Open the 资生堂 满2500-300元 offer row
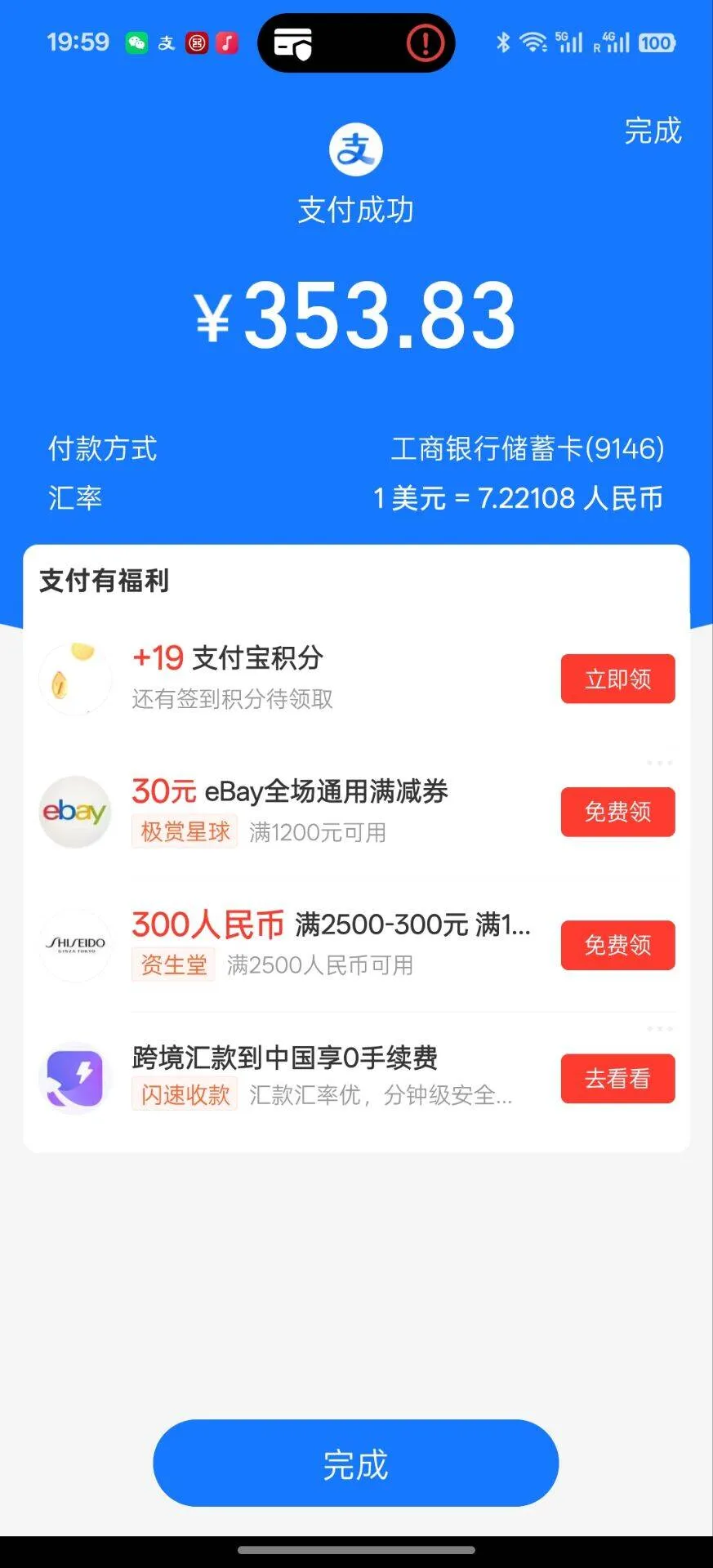This screenshot has height=1568, width=713. tap(327, 943)
